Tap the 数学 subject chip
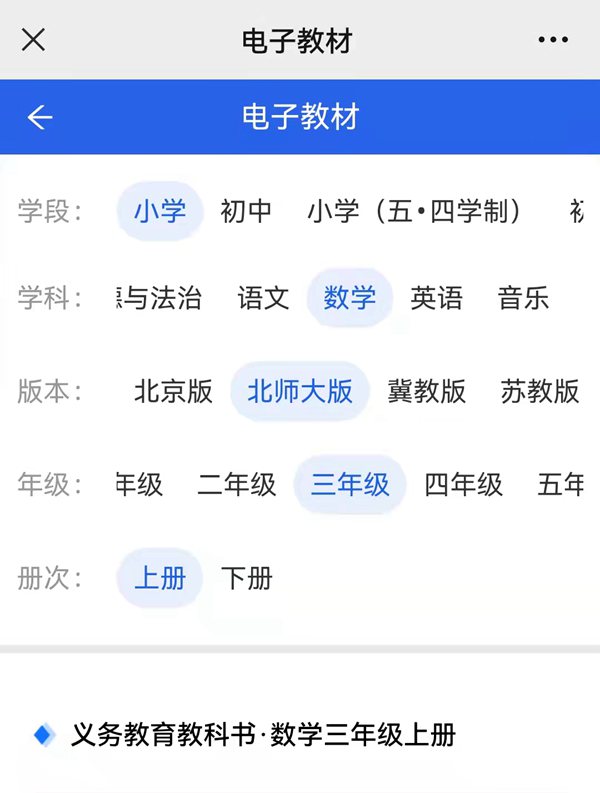 (x=349, y=298)
